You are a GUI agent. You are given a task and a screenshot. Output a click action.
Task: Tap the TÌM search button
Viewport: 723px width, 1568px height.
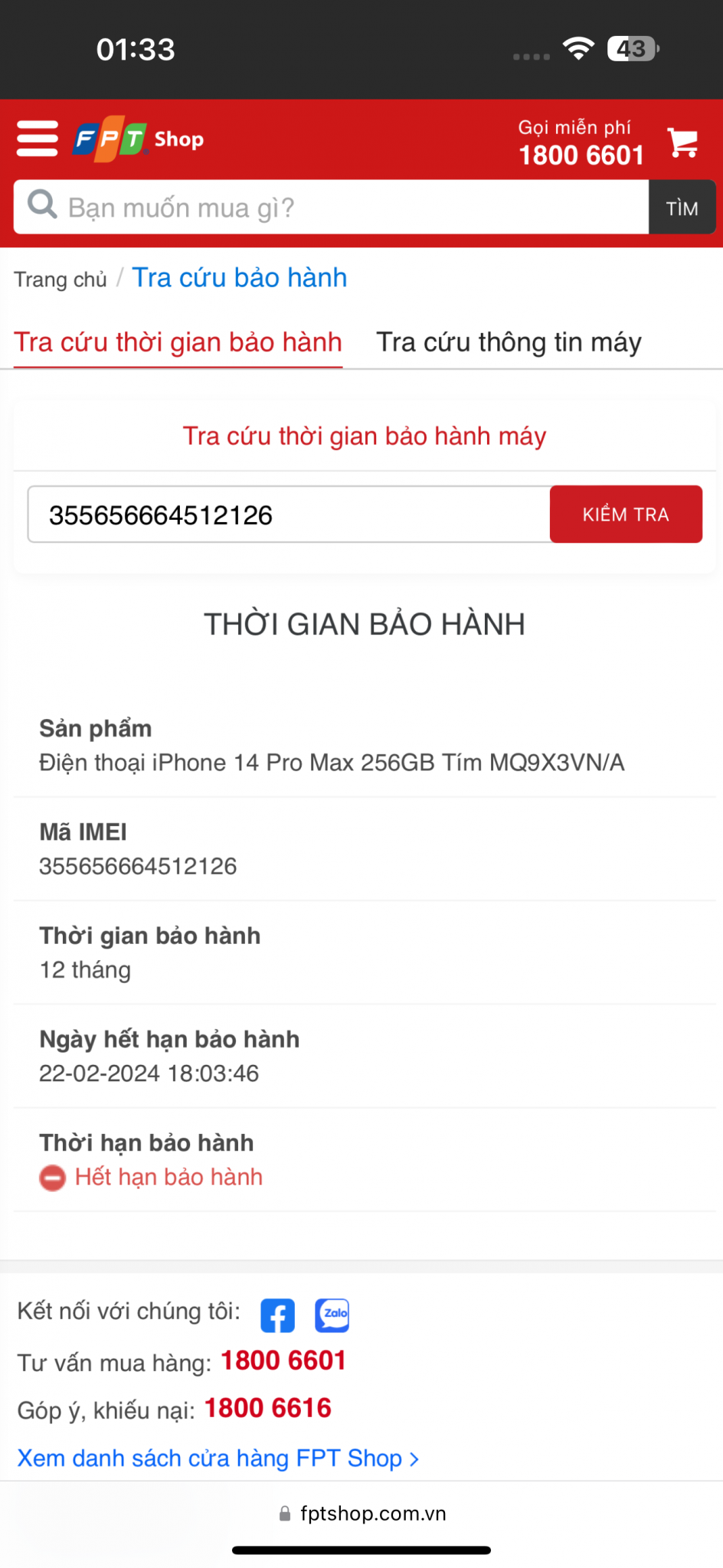682,207
